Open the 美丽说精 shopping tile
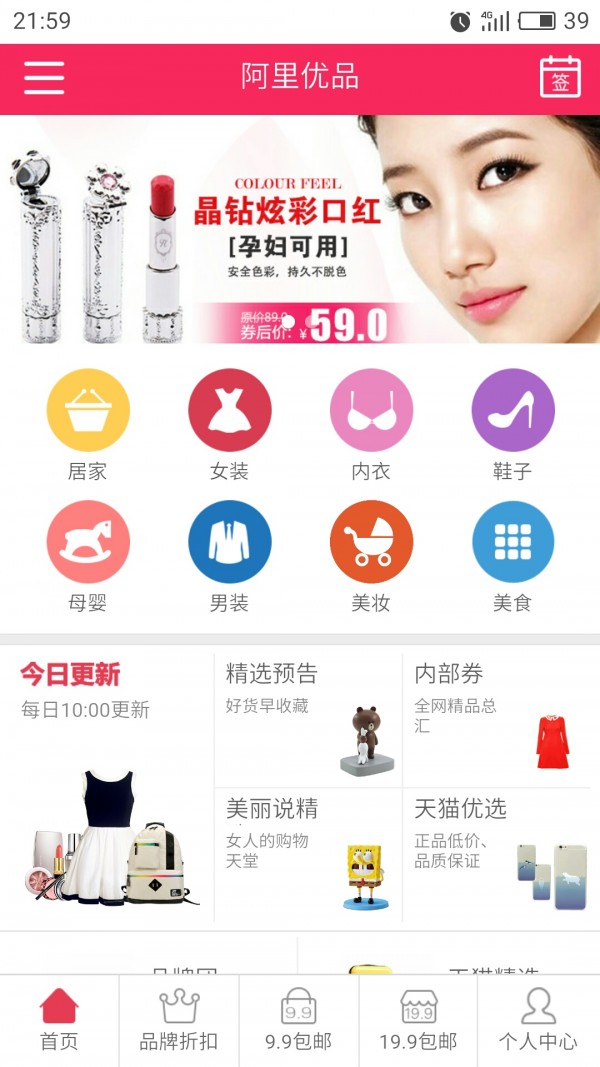Screen dimensions: 600x1067 pos(308,855)
